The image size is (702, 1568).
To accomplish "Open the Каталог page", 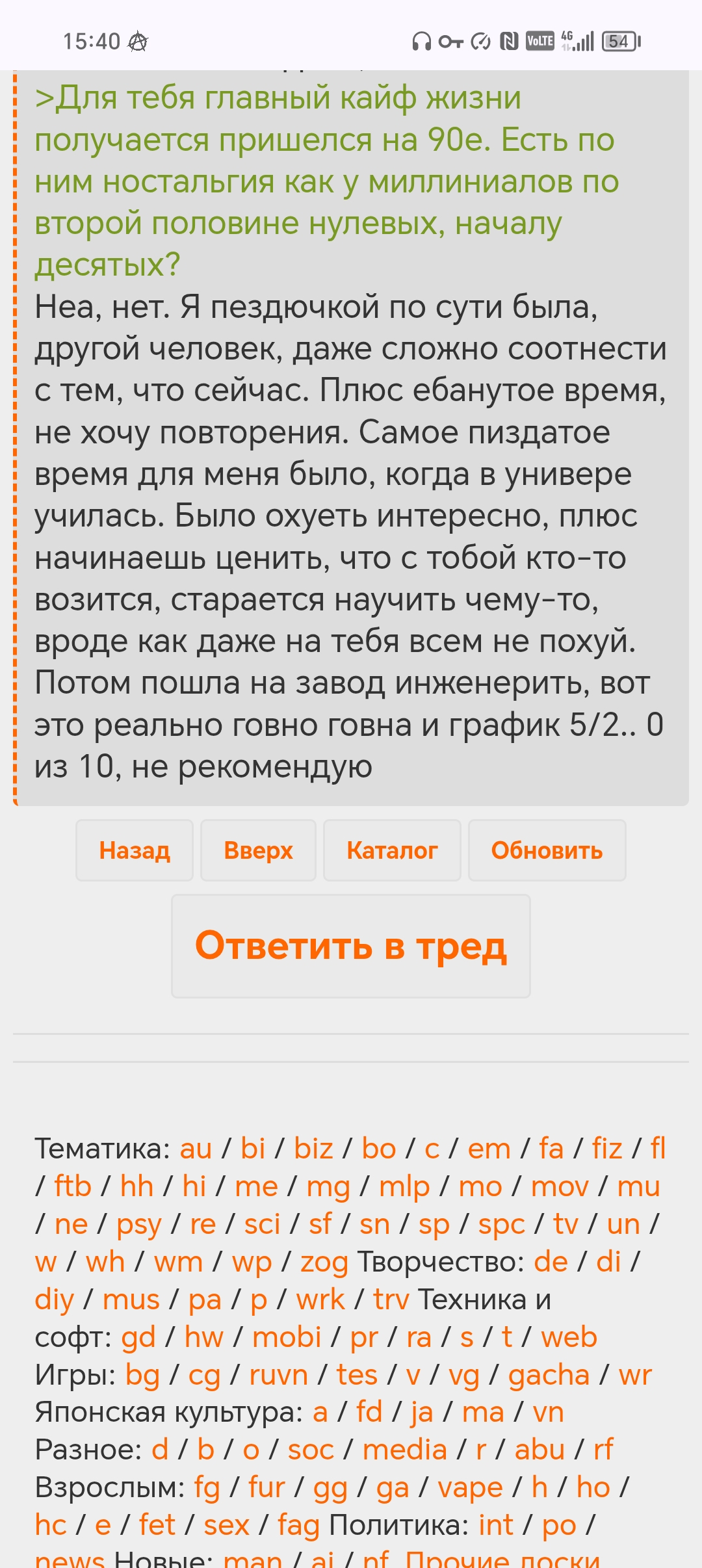I will (392, 850).
